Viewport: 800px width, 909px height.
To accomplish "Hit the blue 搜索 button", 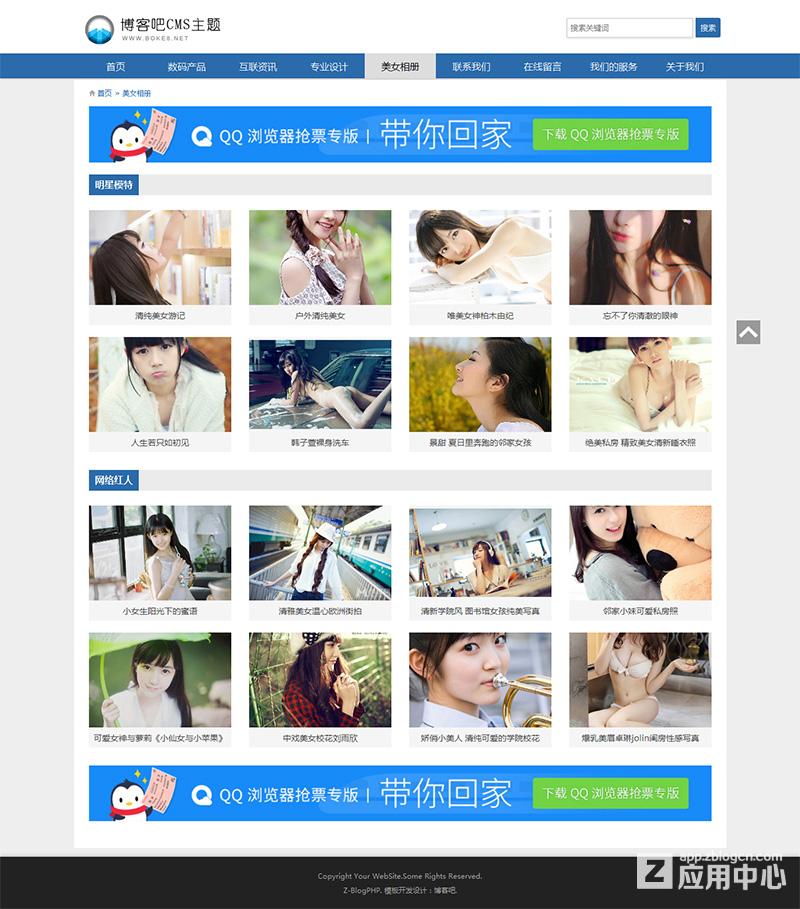I will [x=708, y=28].
